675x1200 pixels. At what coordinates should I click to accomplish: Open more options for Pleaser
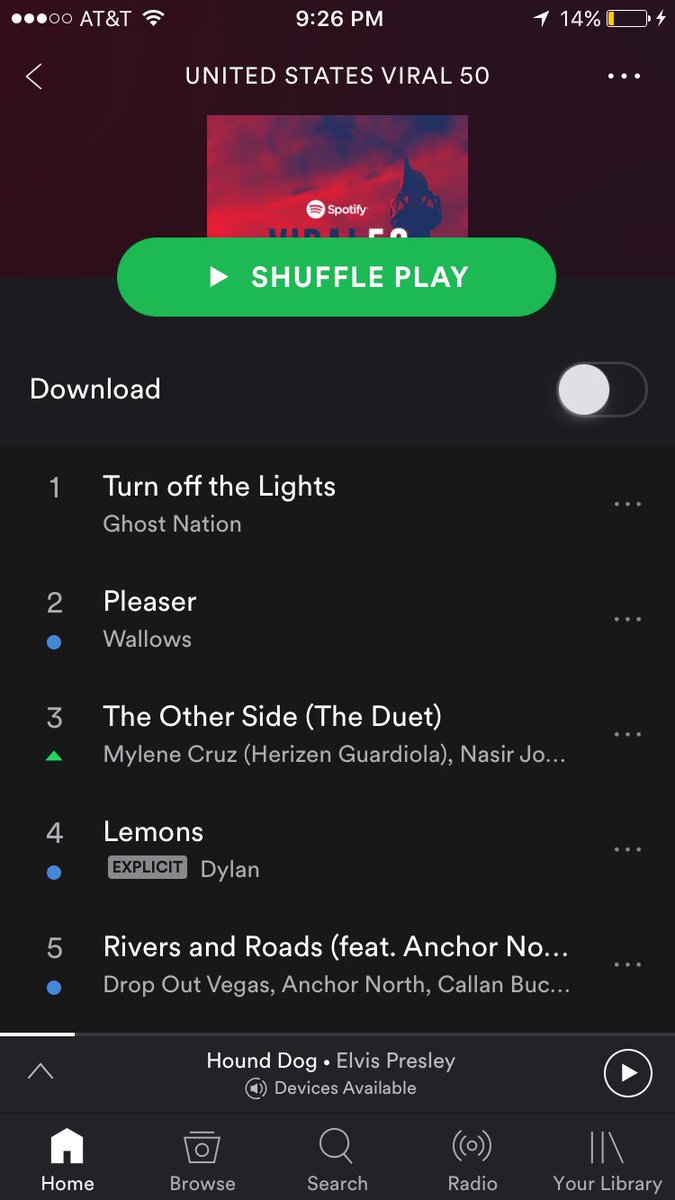coord(627,619)
